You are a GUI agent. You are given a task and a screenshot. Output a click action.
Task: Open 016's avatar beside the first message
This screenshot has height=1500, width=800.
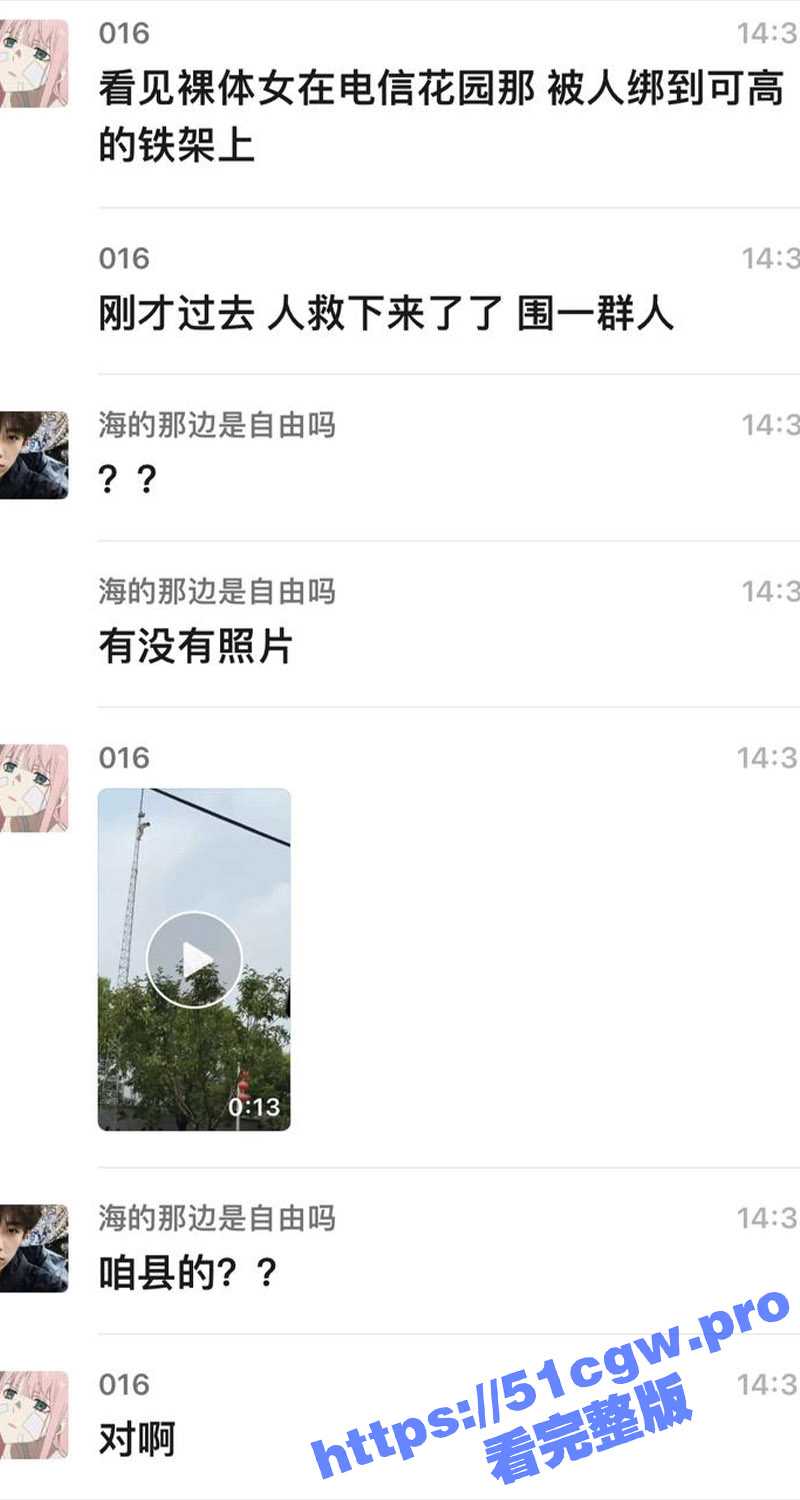[x=33, y=63]
